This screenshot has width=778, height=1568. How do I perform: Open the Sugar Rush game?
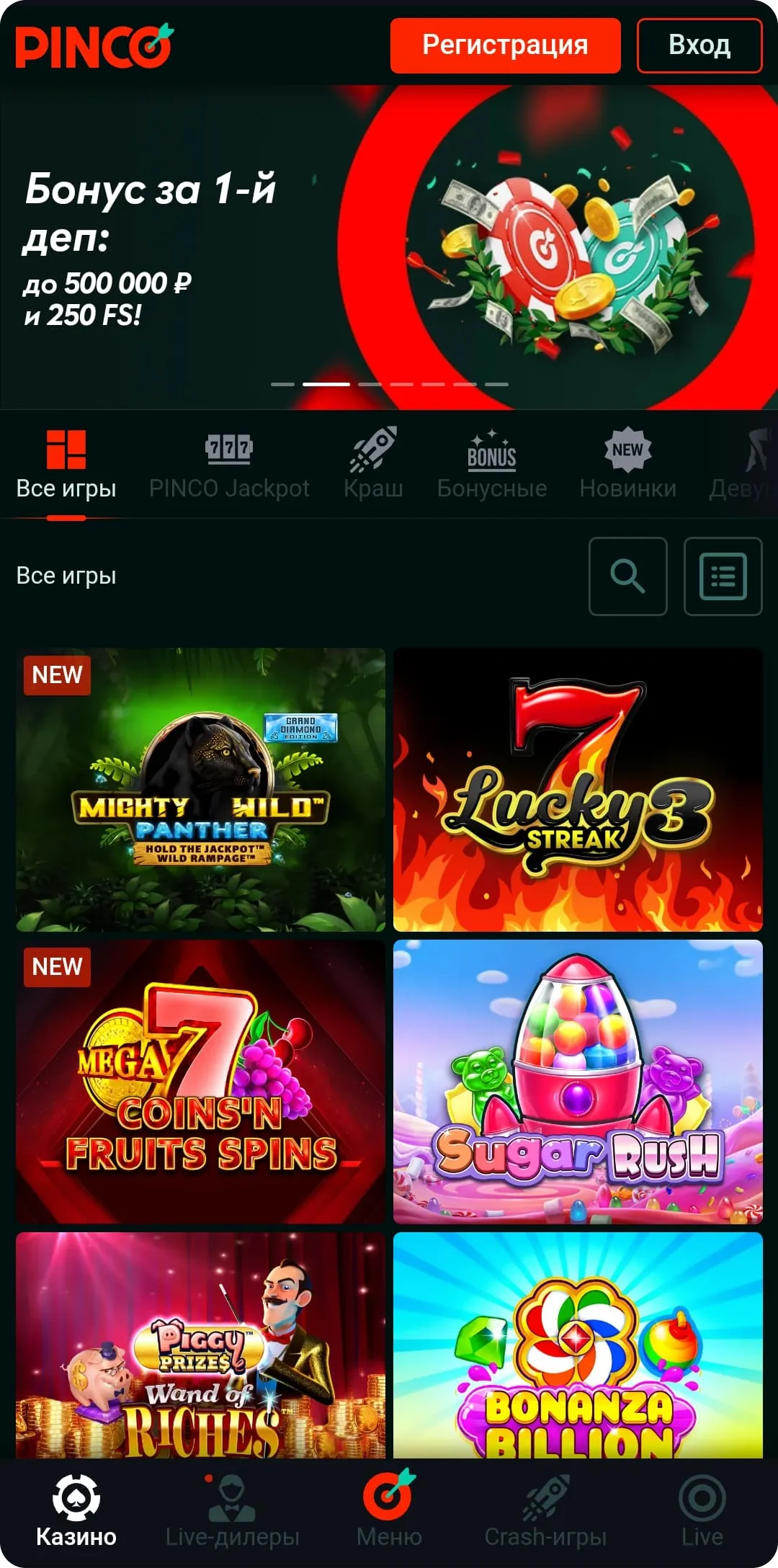(x=578, y=1082)
